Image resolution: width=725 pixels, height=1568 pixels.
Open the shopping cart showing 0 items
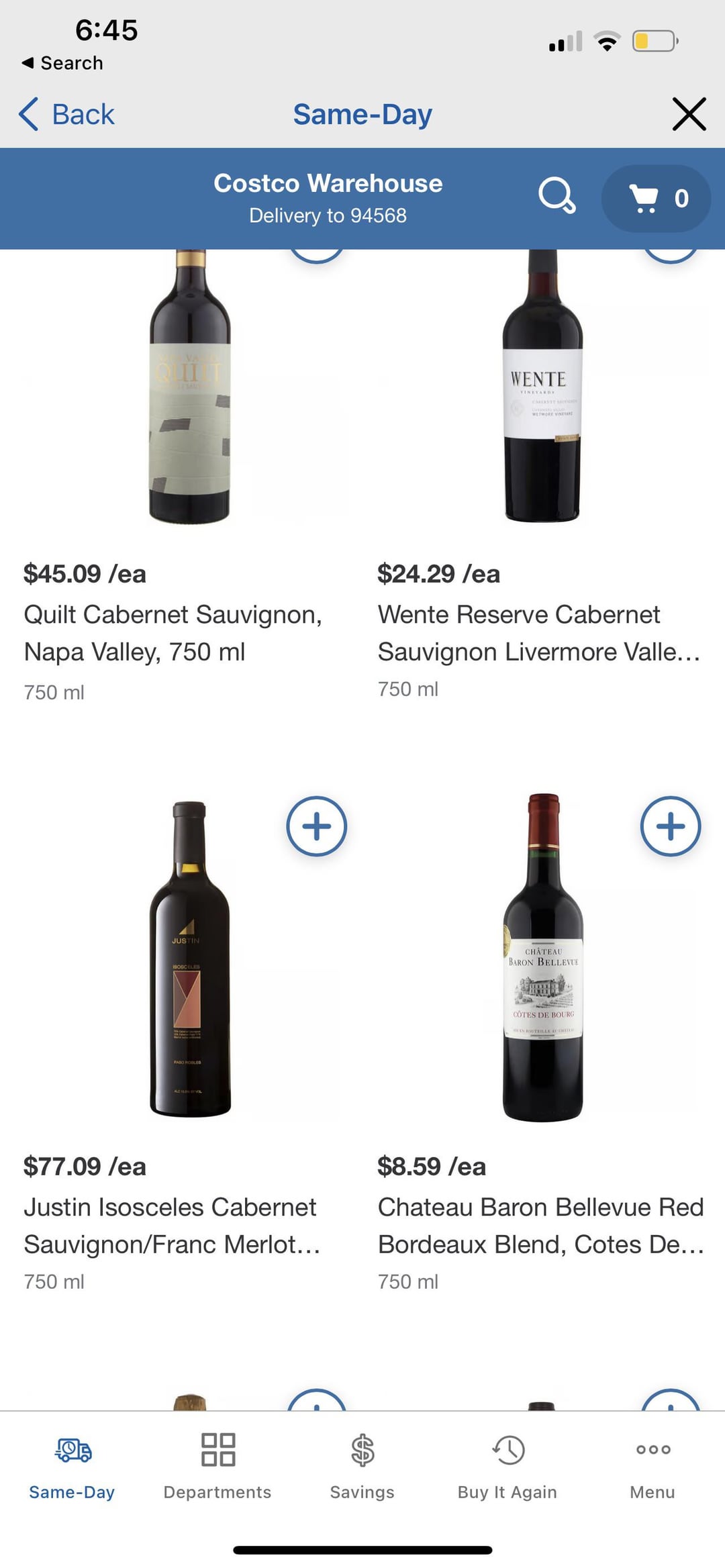[x=656, y=198]
